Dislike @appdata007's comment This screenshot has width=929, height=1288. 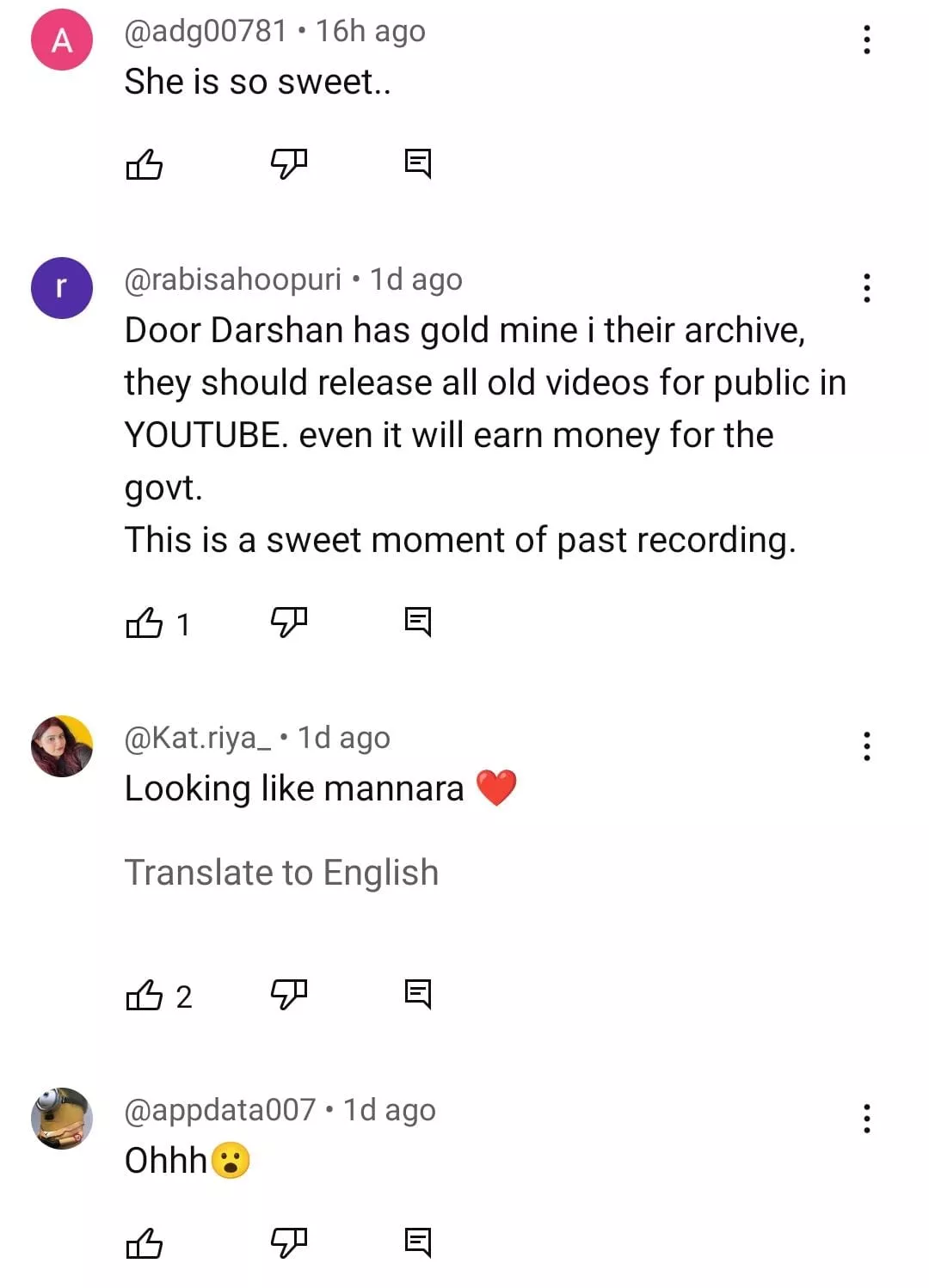tap(289, 1242)
